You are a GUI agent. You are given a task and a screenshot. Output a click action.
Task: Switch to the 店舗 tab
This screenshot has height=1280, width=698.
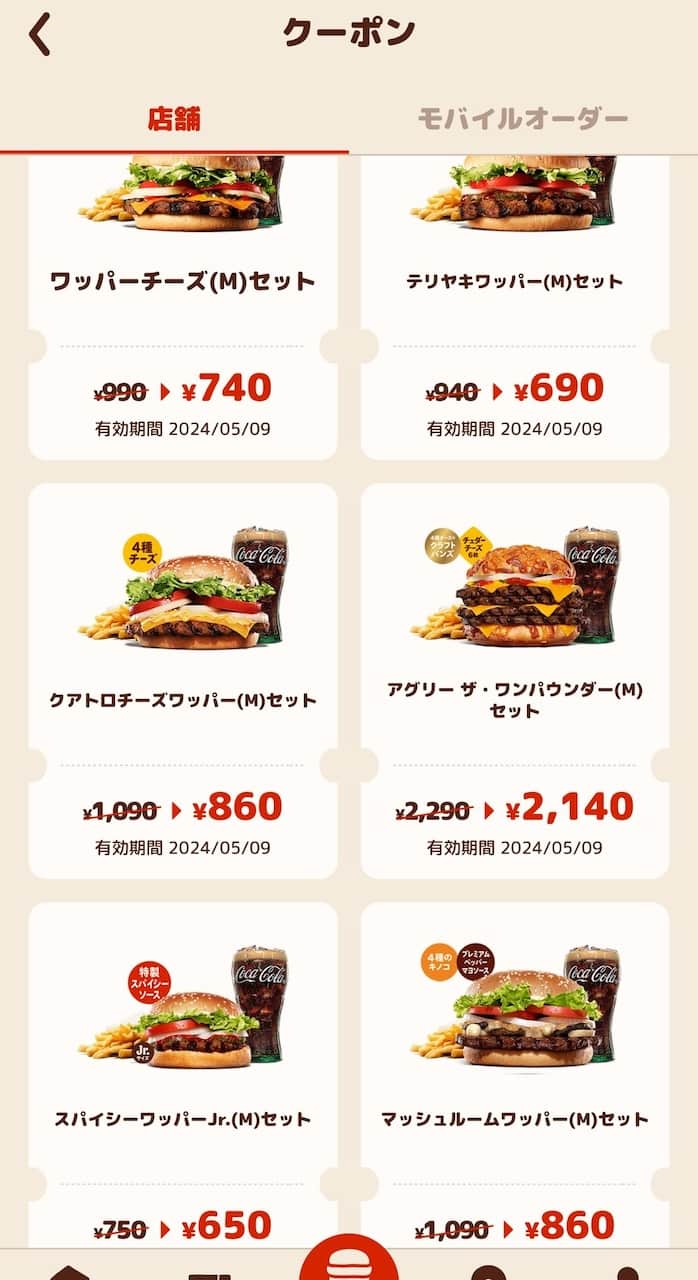[174, 119]
